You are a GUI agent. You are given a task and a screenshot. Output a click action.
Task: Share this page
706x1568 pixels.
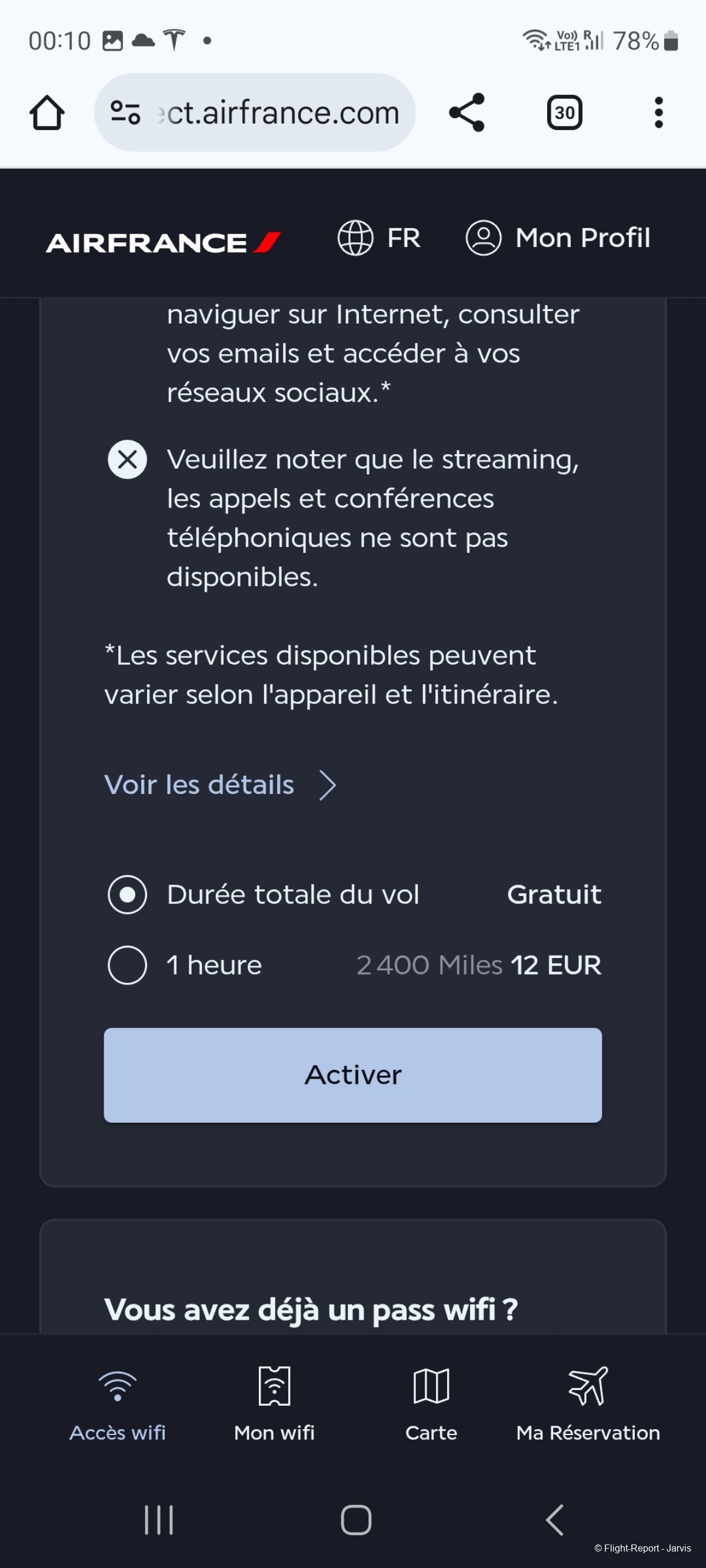click(467, 112)
